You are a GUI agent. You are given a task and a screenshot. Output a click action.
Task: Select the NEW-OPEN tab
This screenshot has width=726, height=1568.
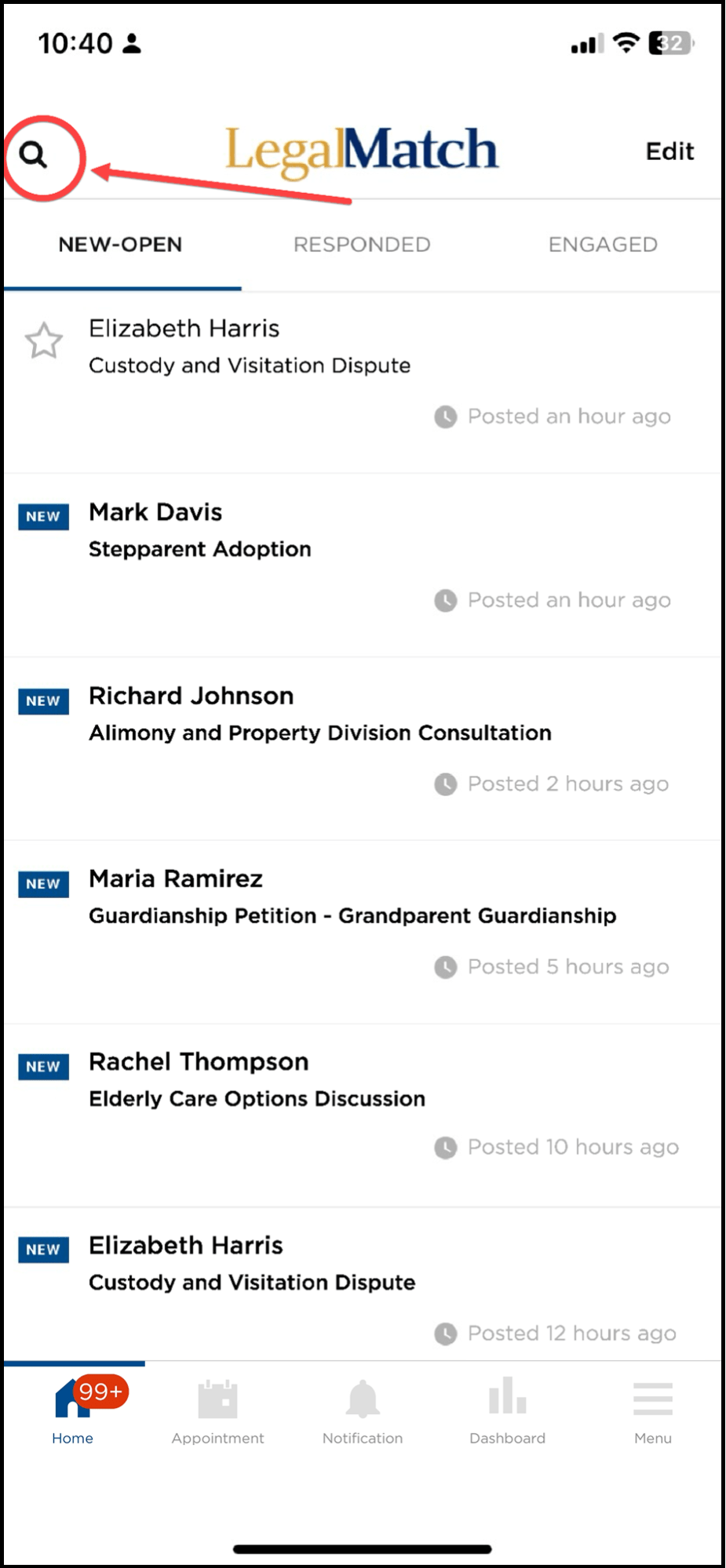click(120, 245)
